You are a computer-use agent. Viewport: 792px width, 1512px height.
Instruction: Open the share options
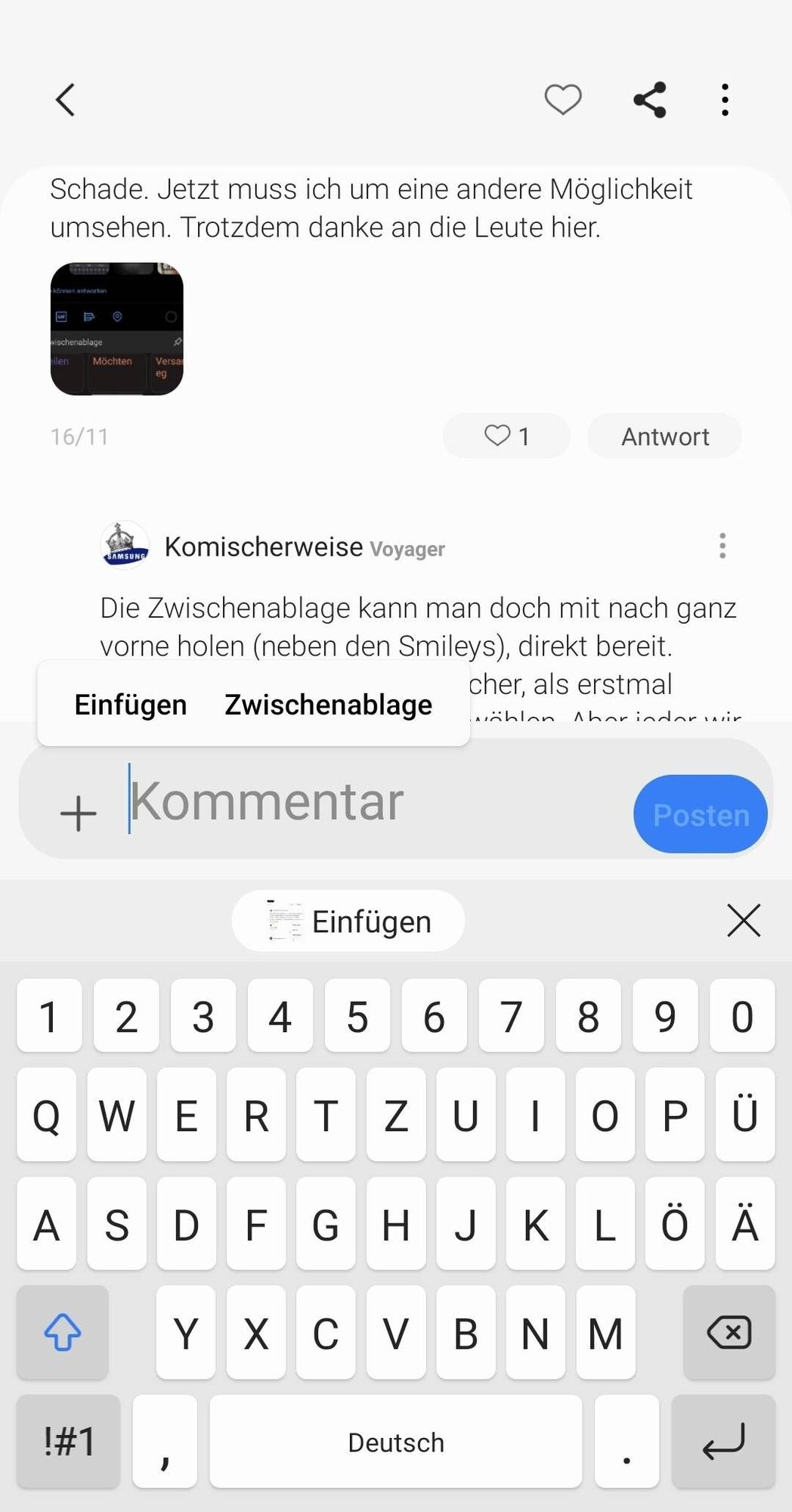coord(649,98)
